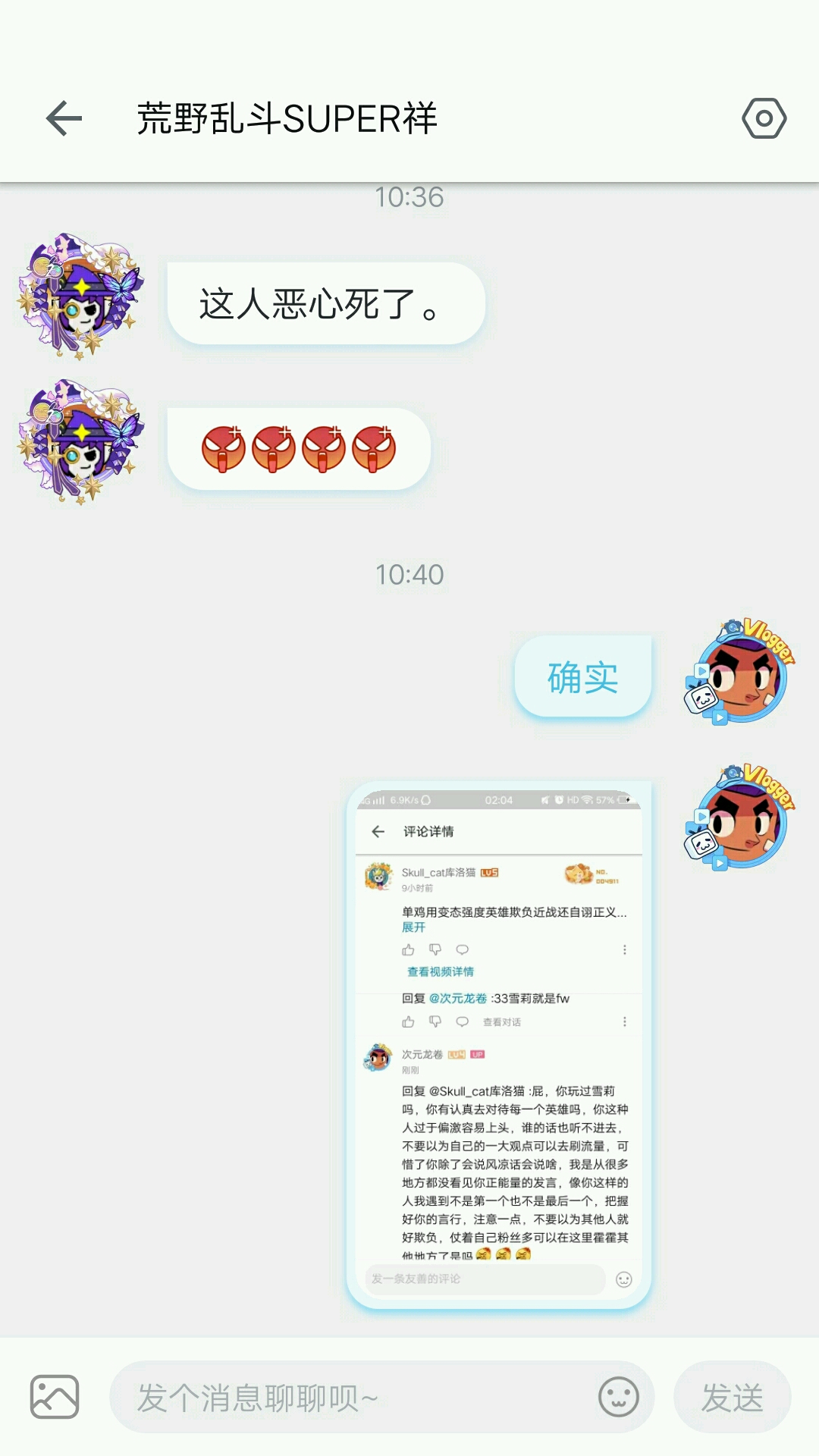Open chat settings hexagon icon
The height and width of the screenshot is (1456, 819).
[x=764, y=118]
